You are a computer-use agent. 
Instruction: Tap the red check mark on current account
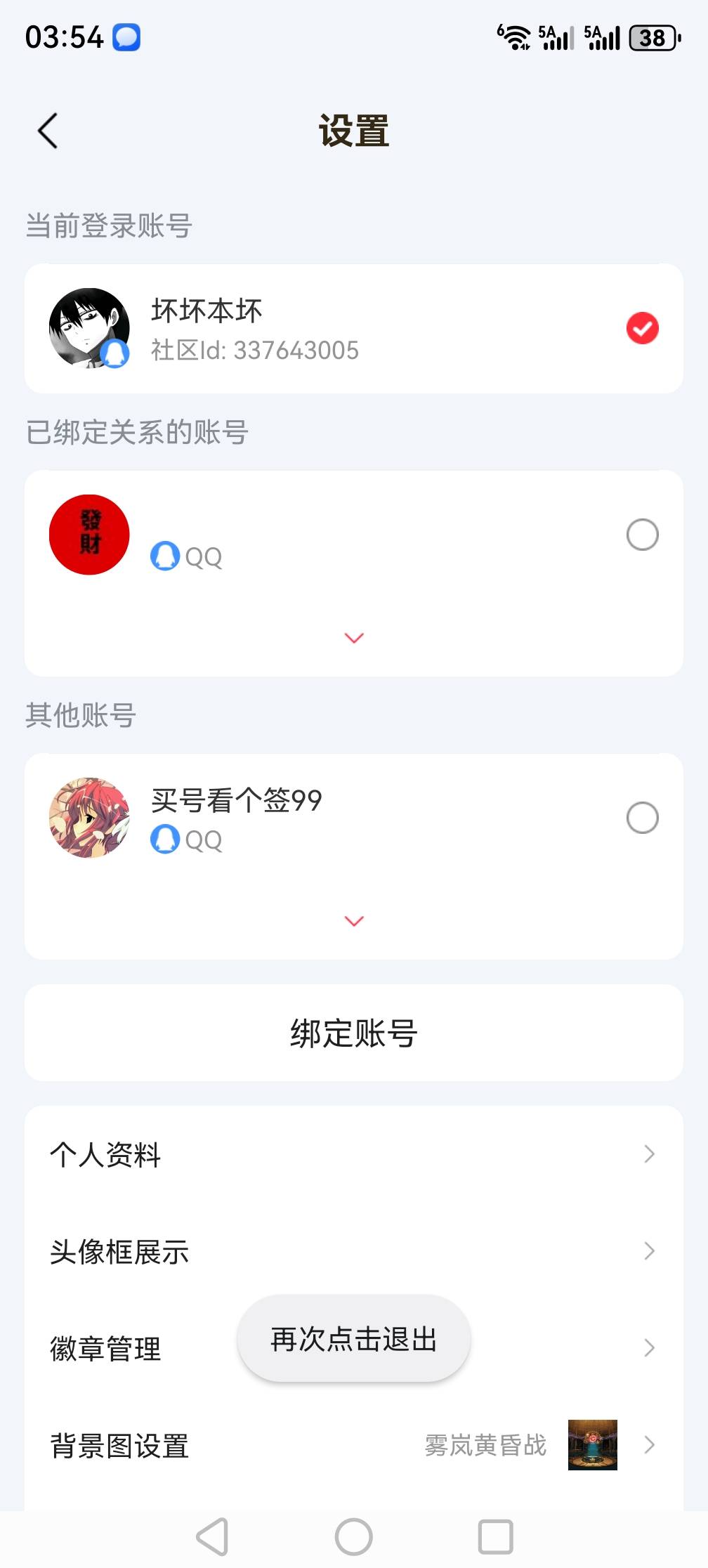coord(641,328)
